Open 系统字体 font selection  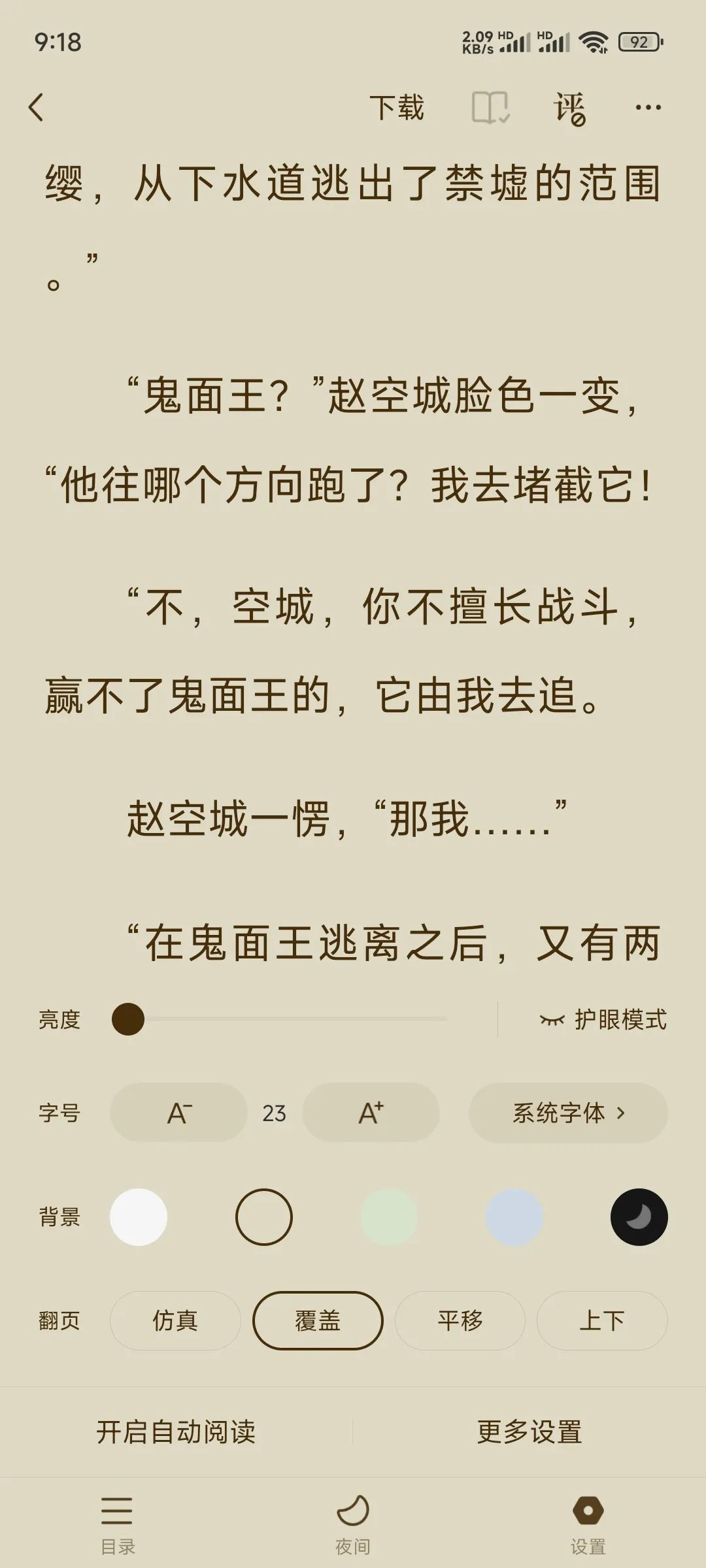click(568, 1113)
